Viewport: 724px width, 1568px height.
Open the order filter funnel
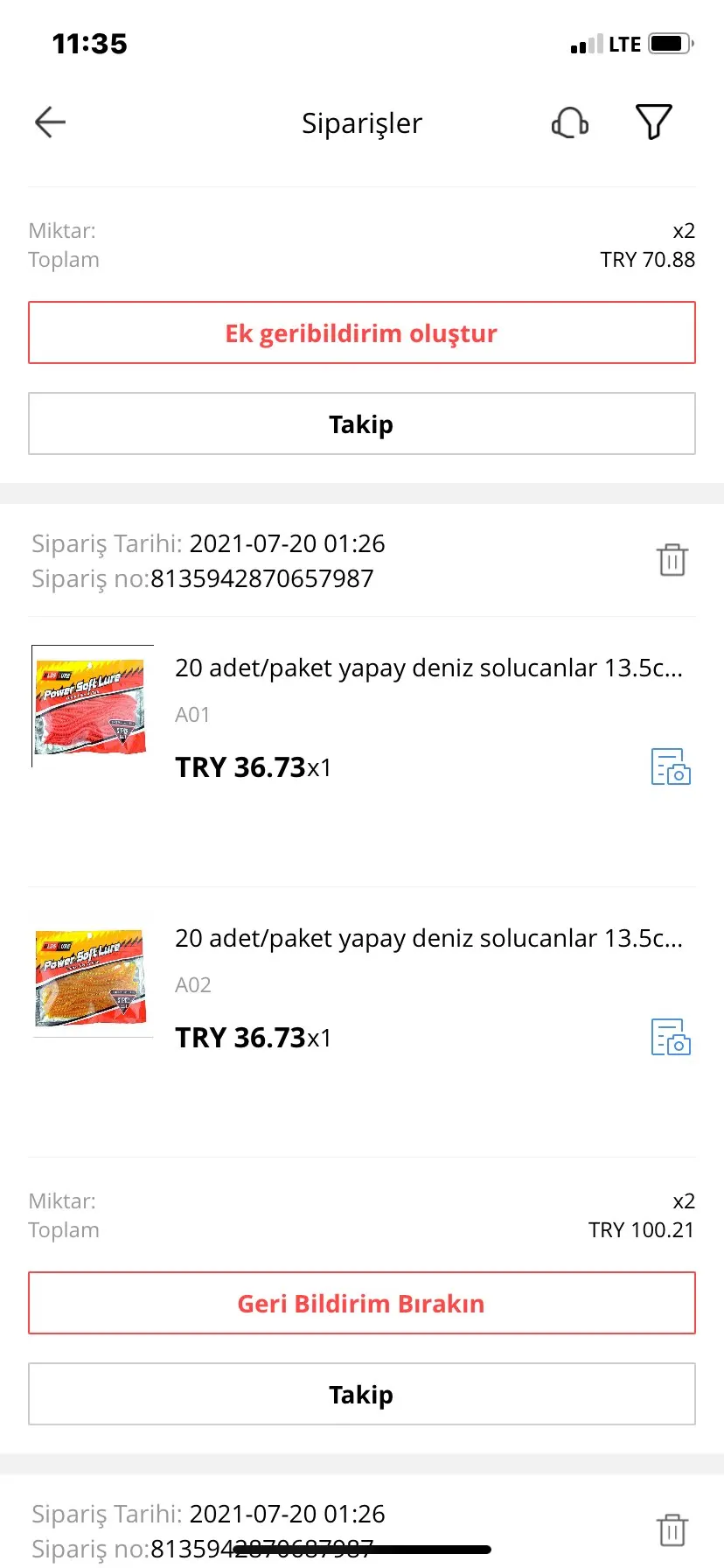pos(653,122)
